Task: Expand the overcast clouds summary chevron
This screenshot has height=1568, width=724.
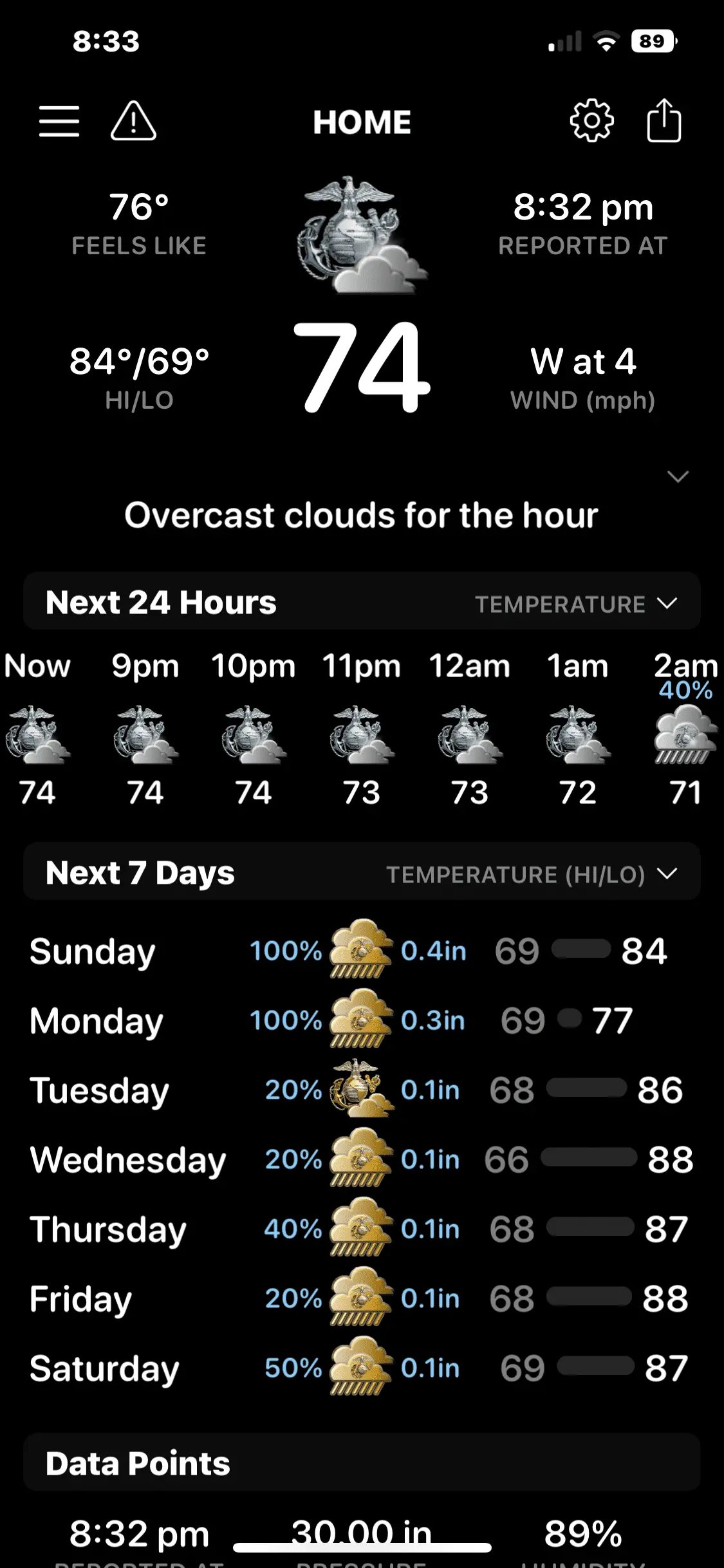Action: click(x=678, y=477)
